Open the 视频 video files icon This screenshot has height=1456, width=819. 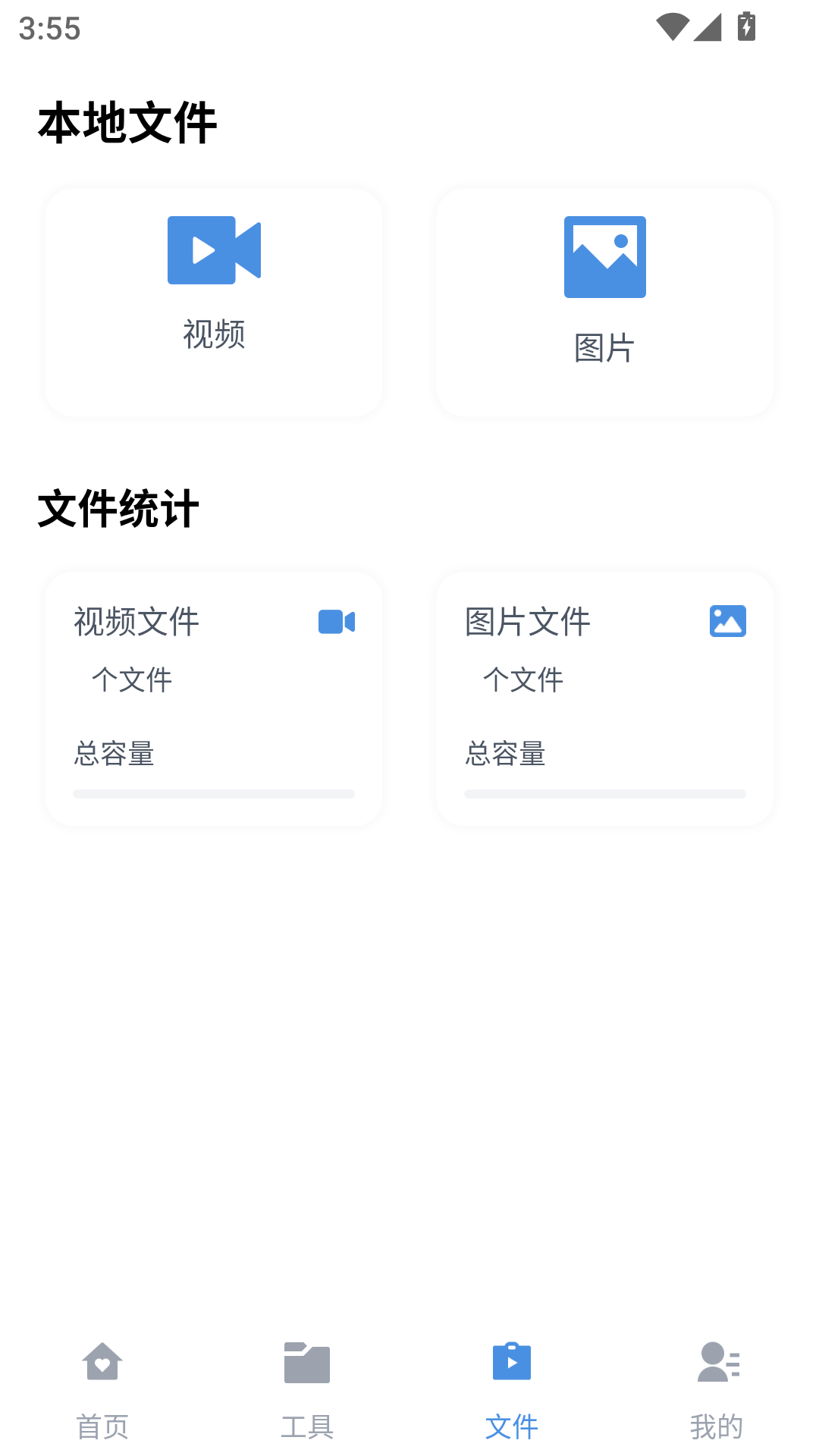click(213, 249)
